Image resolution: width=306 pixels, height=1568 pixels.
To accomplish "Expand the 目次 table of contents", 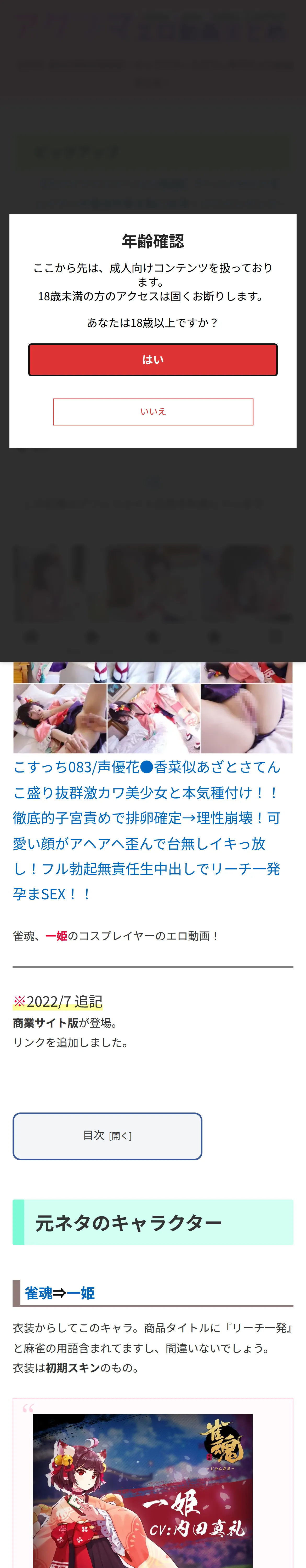I will click(107, 1136).
